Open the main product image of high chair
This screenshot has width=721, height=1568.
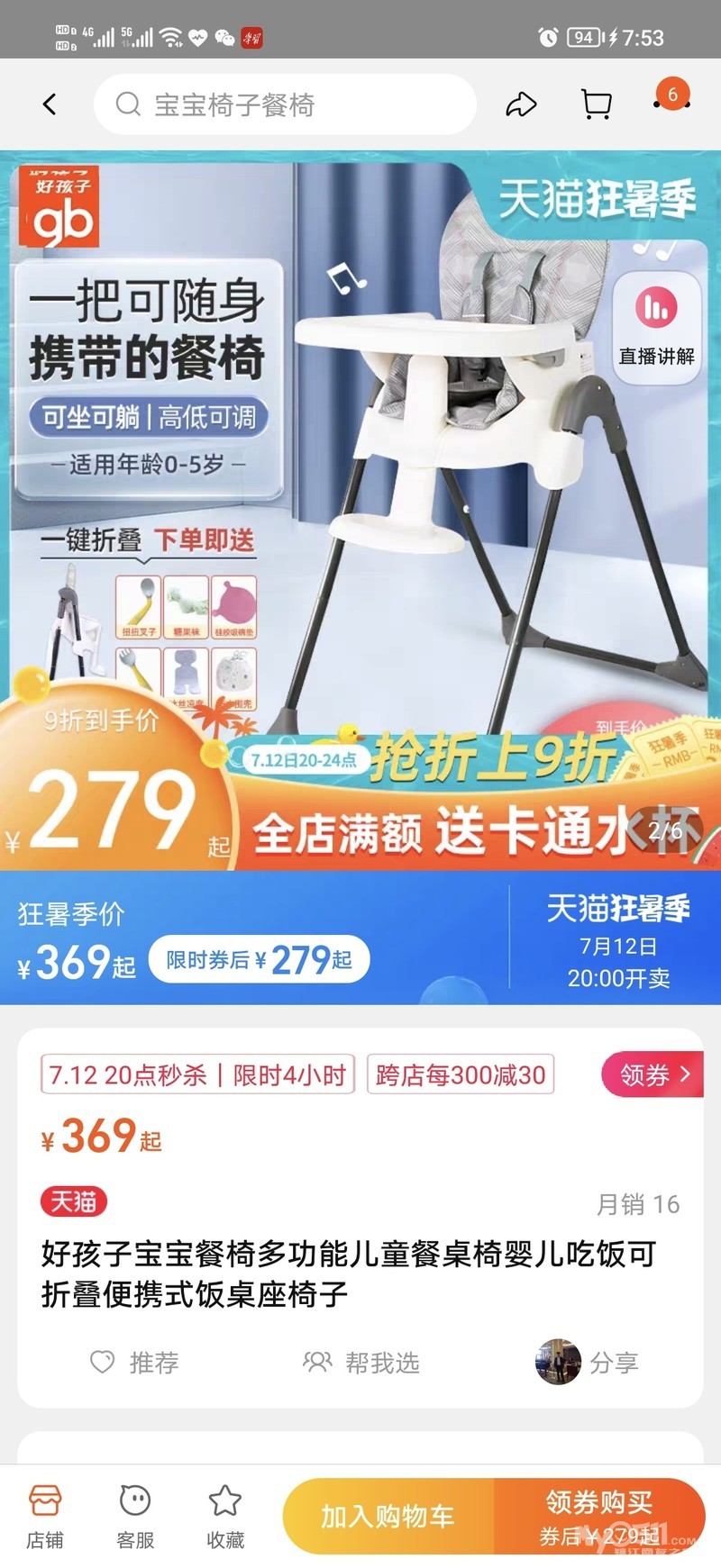pos(360,510)
